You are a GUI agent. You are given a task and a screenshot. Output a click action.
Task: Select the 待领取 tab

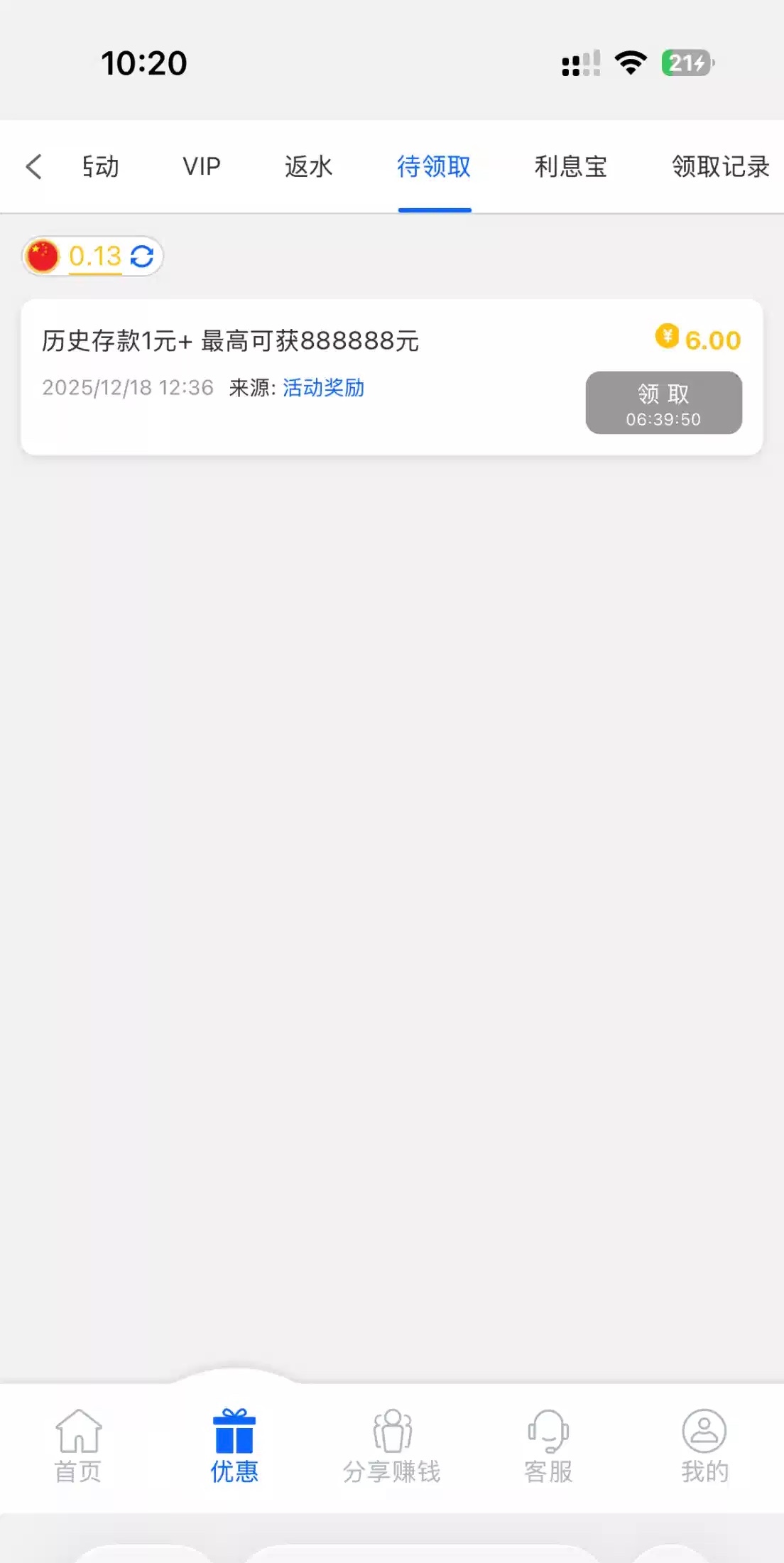(x=434, y=167)
